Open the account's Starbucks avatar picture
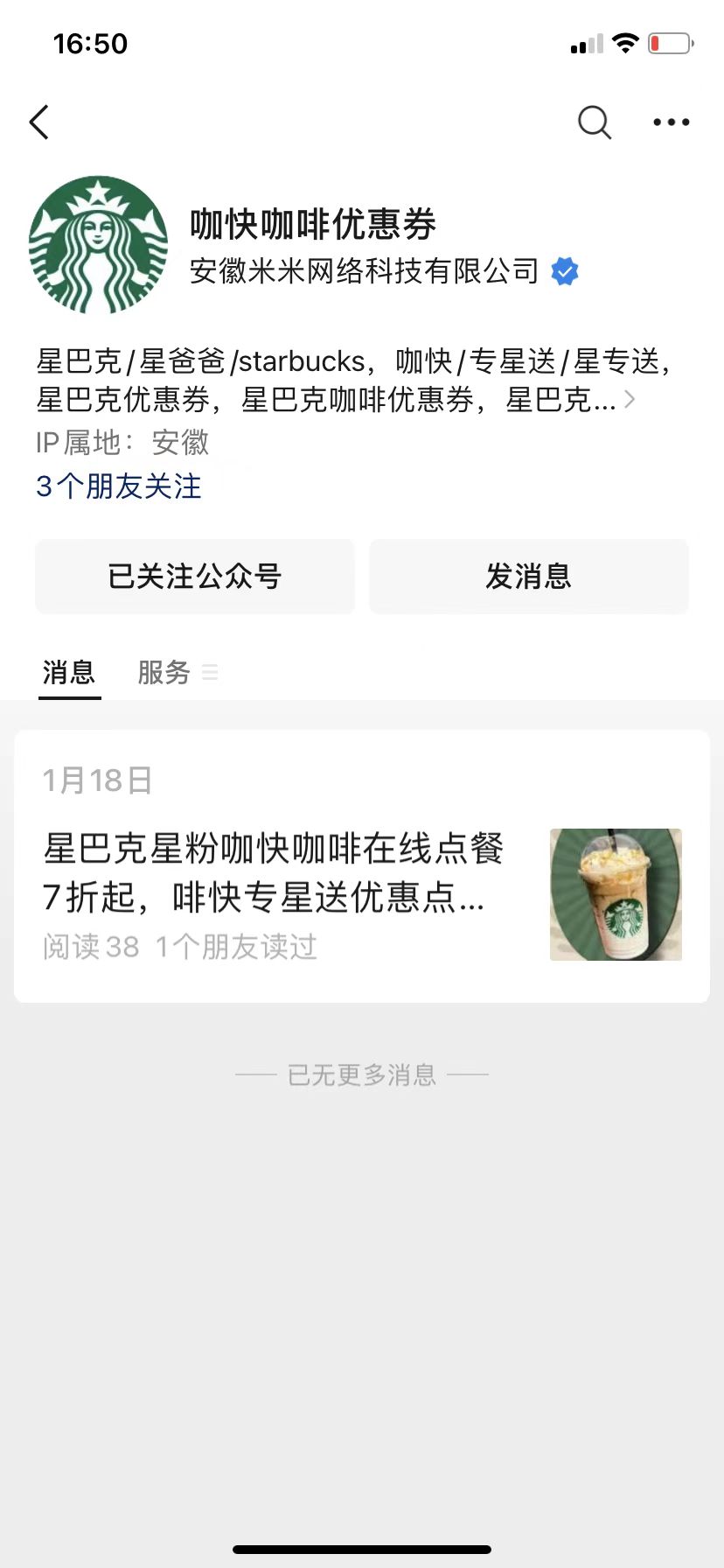This screenshot has width=724, height=1568. (98, 245)
